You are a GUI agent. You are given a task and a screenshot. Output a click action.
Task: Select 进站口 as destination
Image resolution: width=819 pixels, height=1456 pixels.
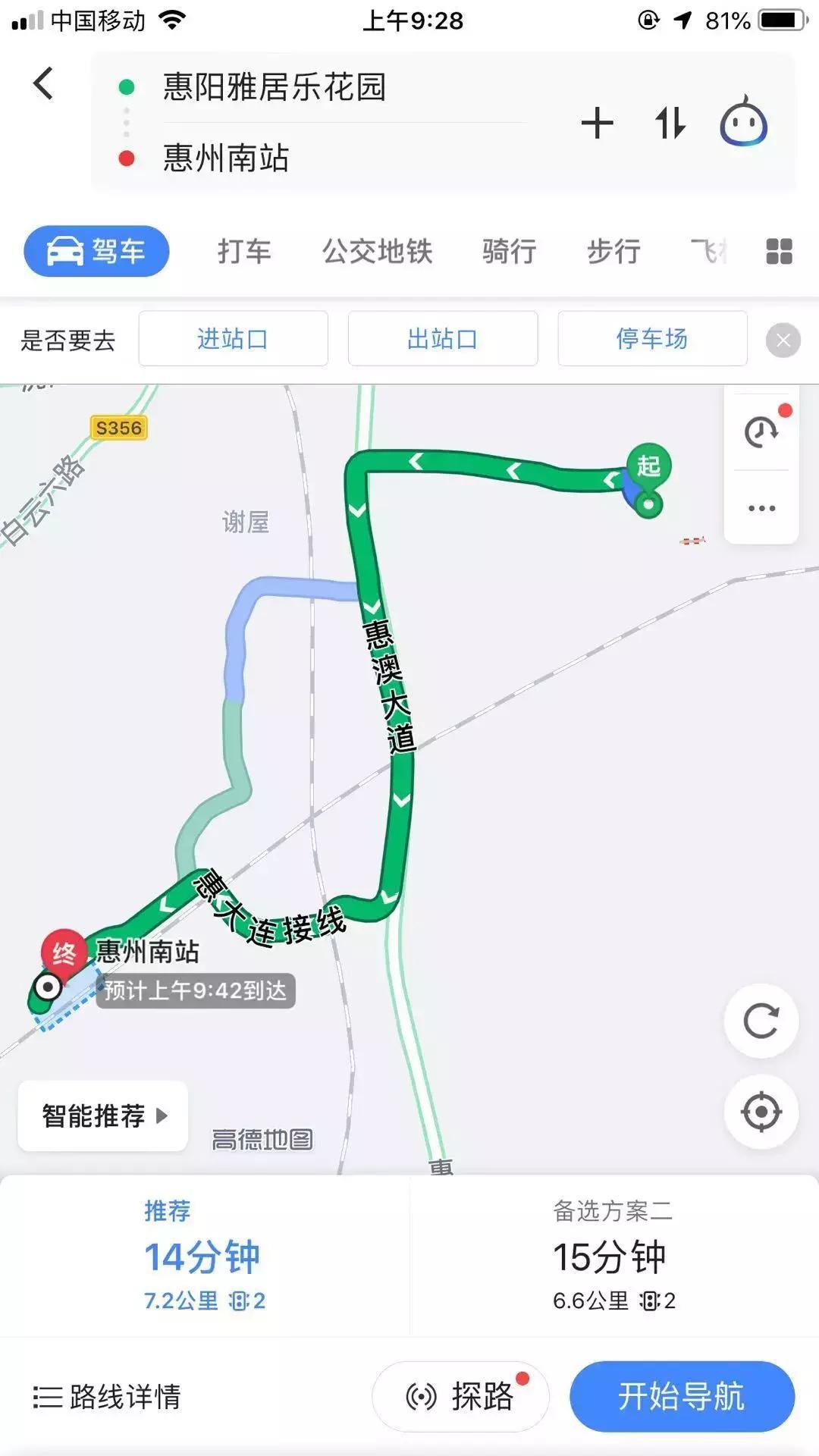point(233,339)
